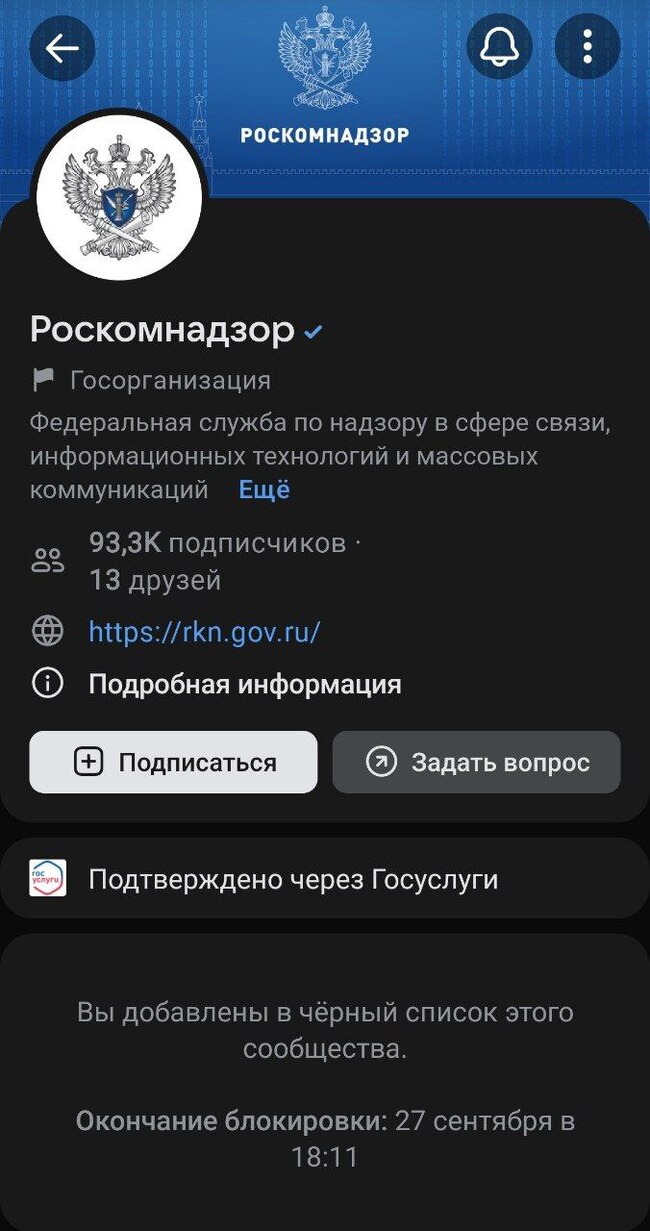Expand the description with Ещё

pyautogui.click(x=264, y=490)
